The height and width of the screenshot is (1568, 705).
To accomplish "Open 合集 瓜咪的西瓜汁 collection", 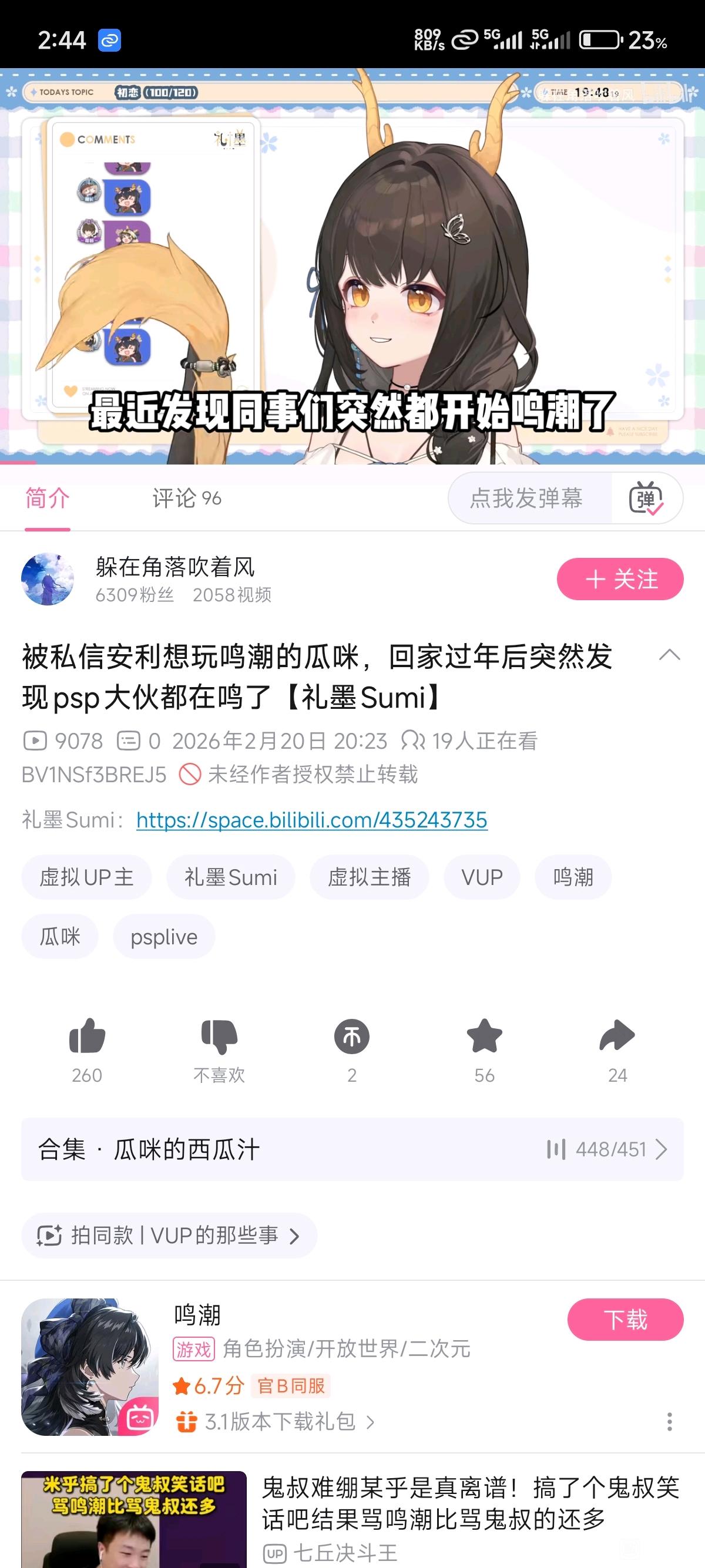I will click(x=352, y=1149).
